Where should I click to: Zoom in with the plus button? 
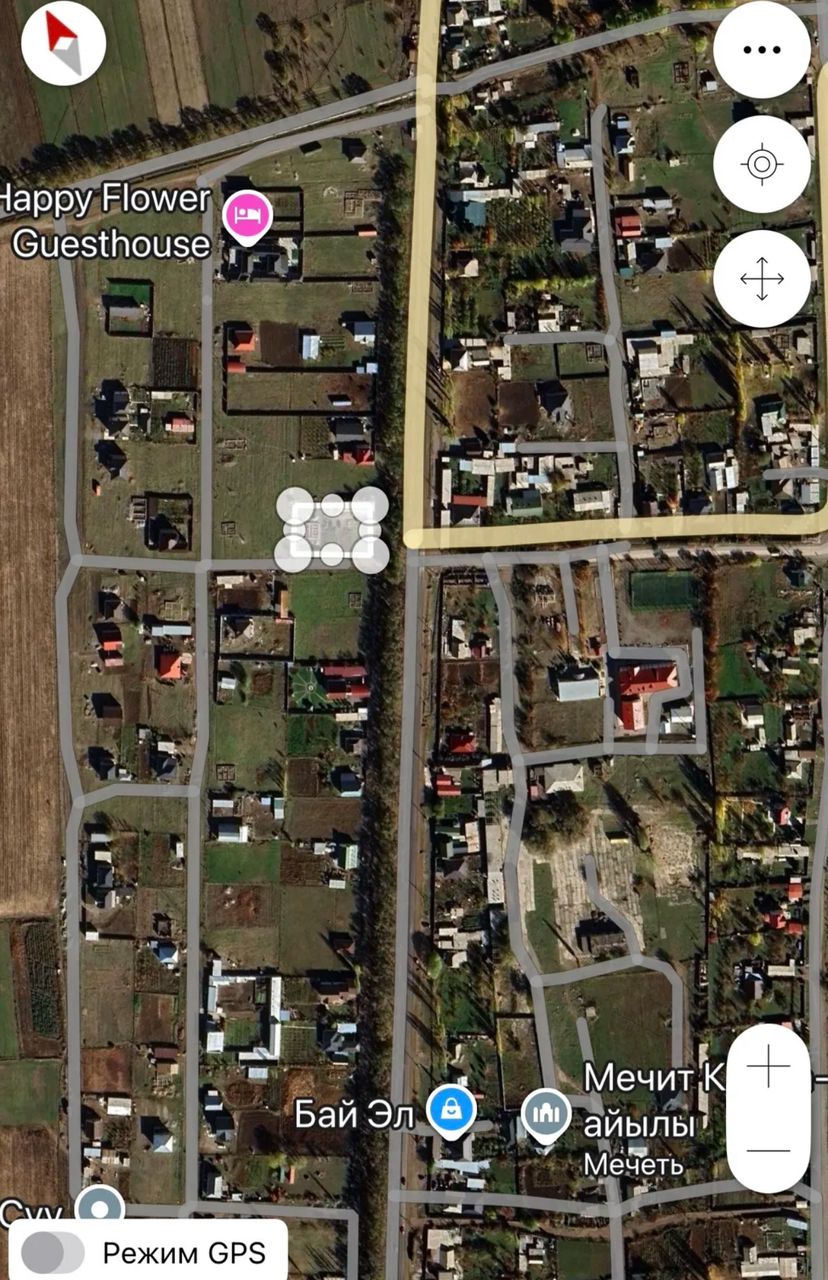(768, 1068)
